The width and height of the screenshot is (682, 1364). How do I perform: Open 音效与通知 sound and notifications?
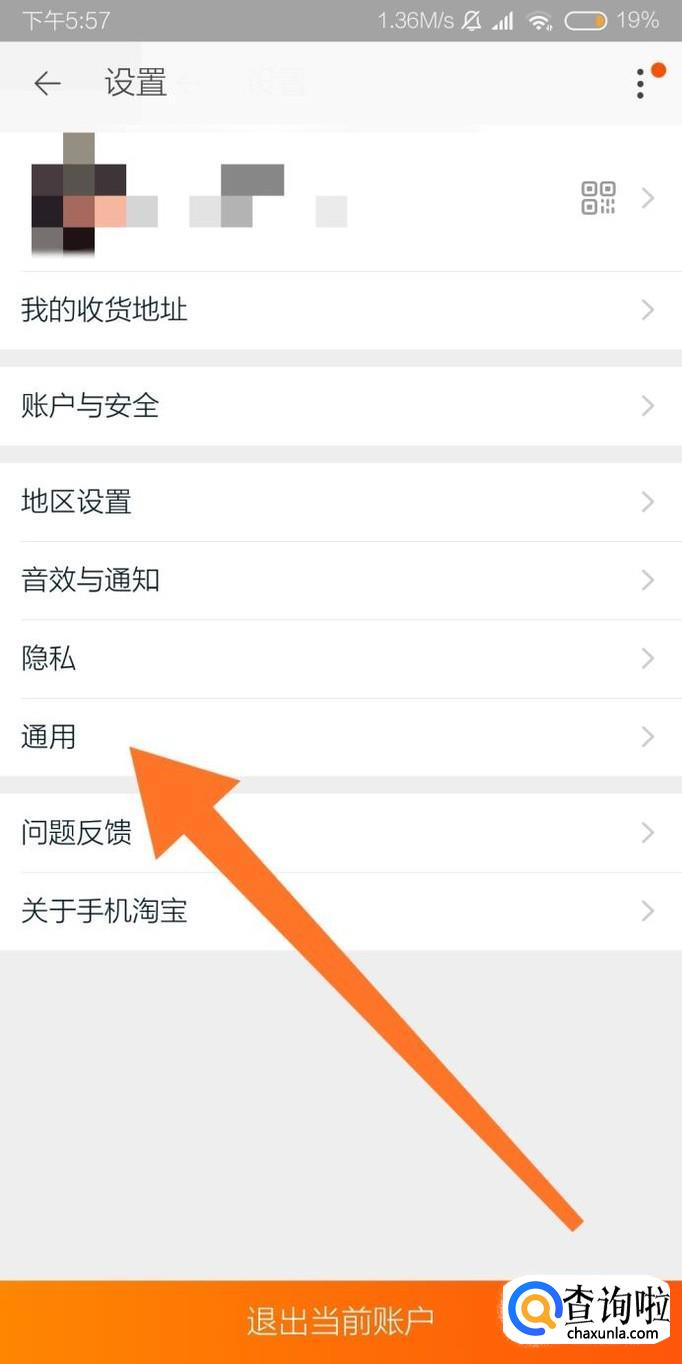click(x=341, y=580)
